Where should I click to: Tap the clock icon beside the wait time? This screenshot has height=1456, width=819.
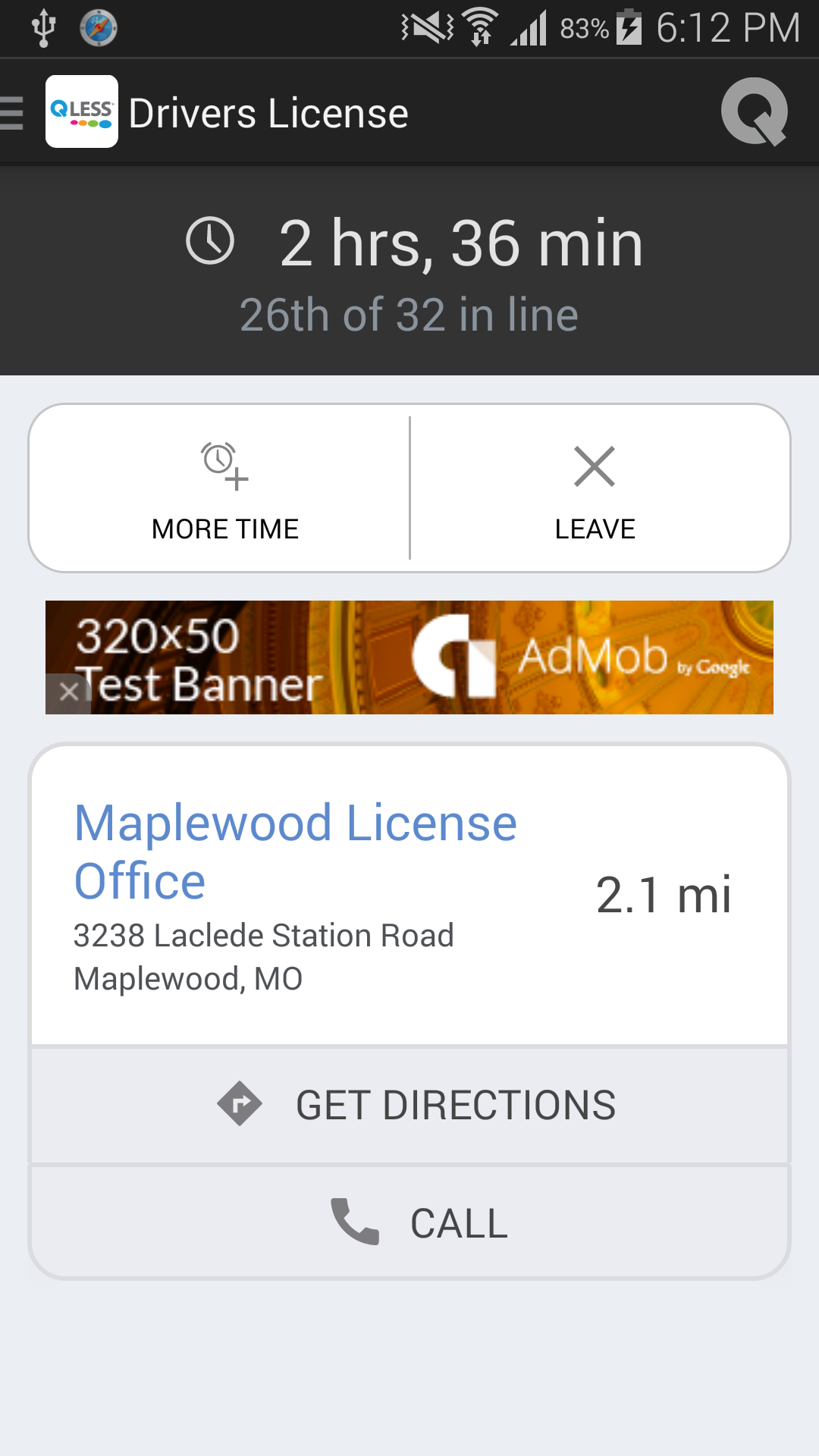210,243
